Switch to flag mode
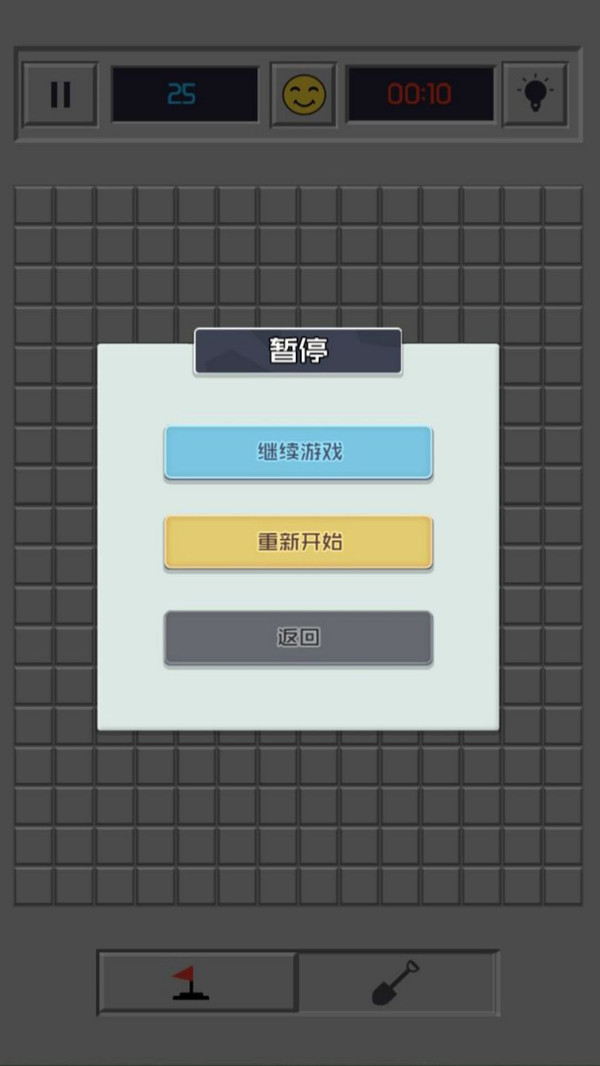600x1066 pixels. tap(197, 982)
